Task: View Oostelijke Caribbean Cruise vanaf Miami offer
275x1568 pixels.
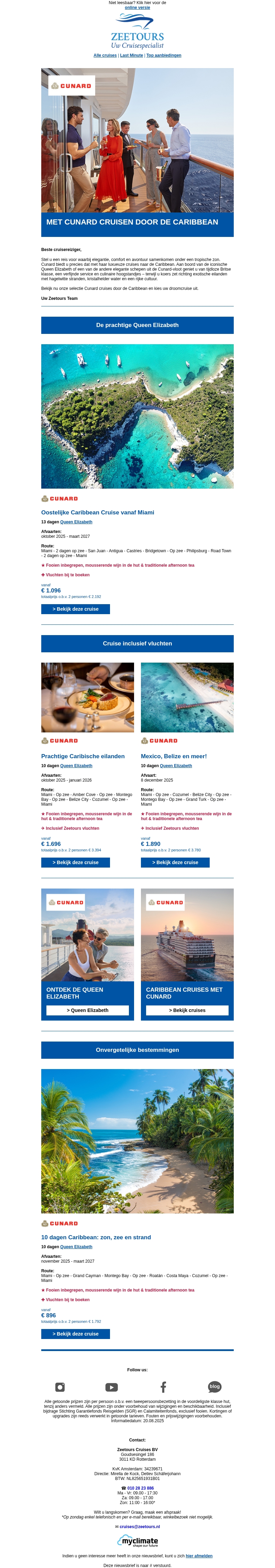Action: (75, 609)
